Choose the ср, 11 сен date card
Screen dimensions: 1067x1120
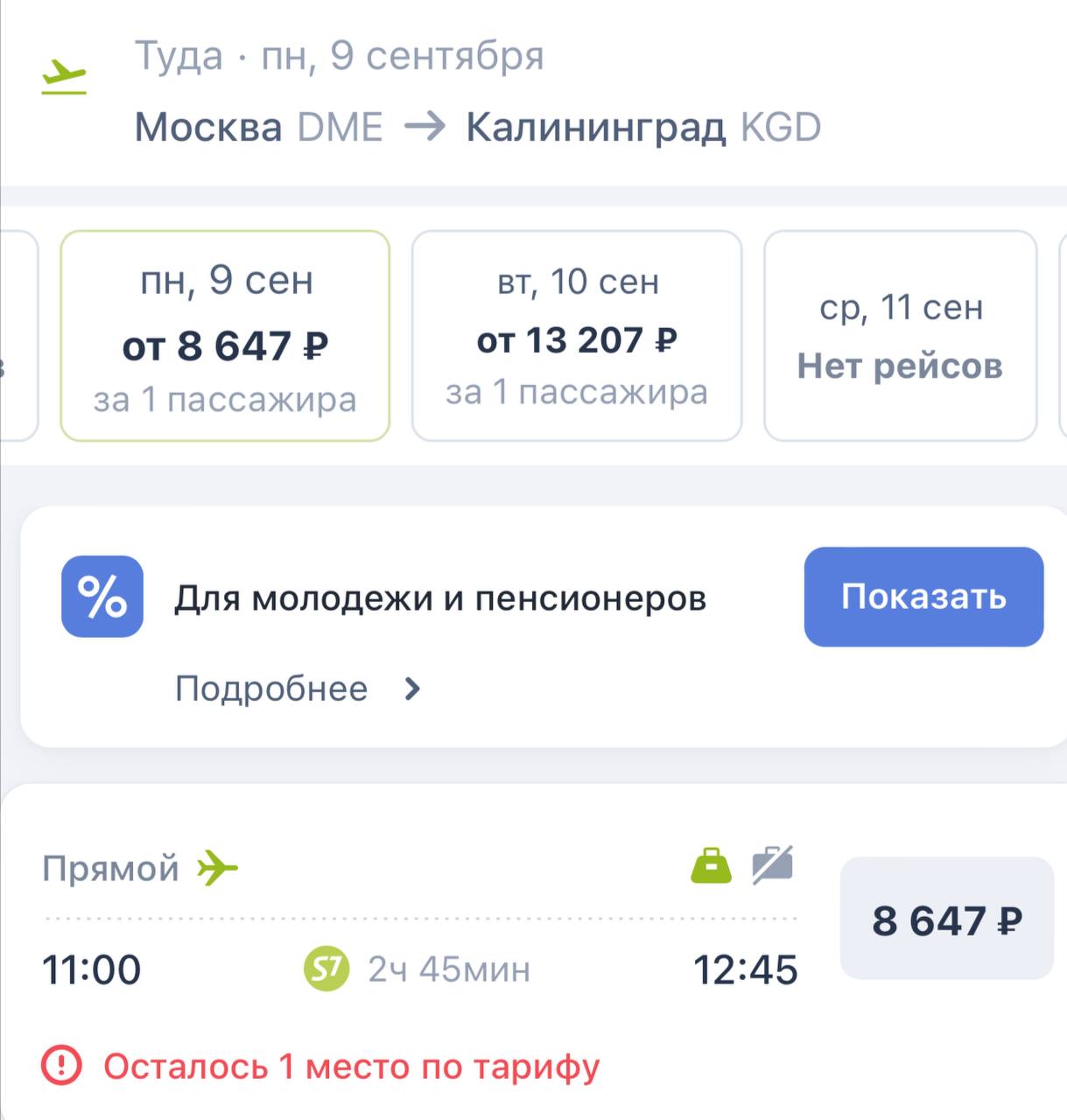pyautogui.click(x=900, y=336)
